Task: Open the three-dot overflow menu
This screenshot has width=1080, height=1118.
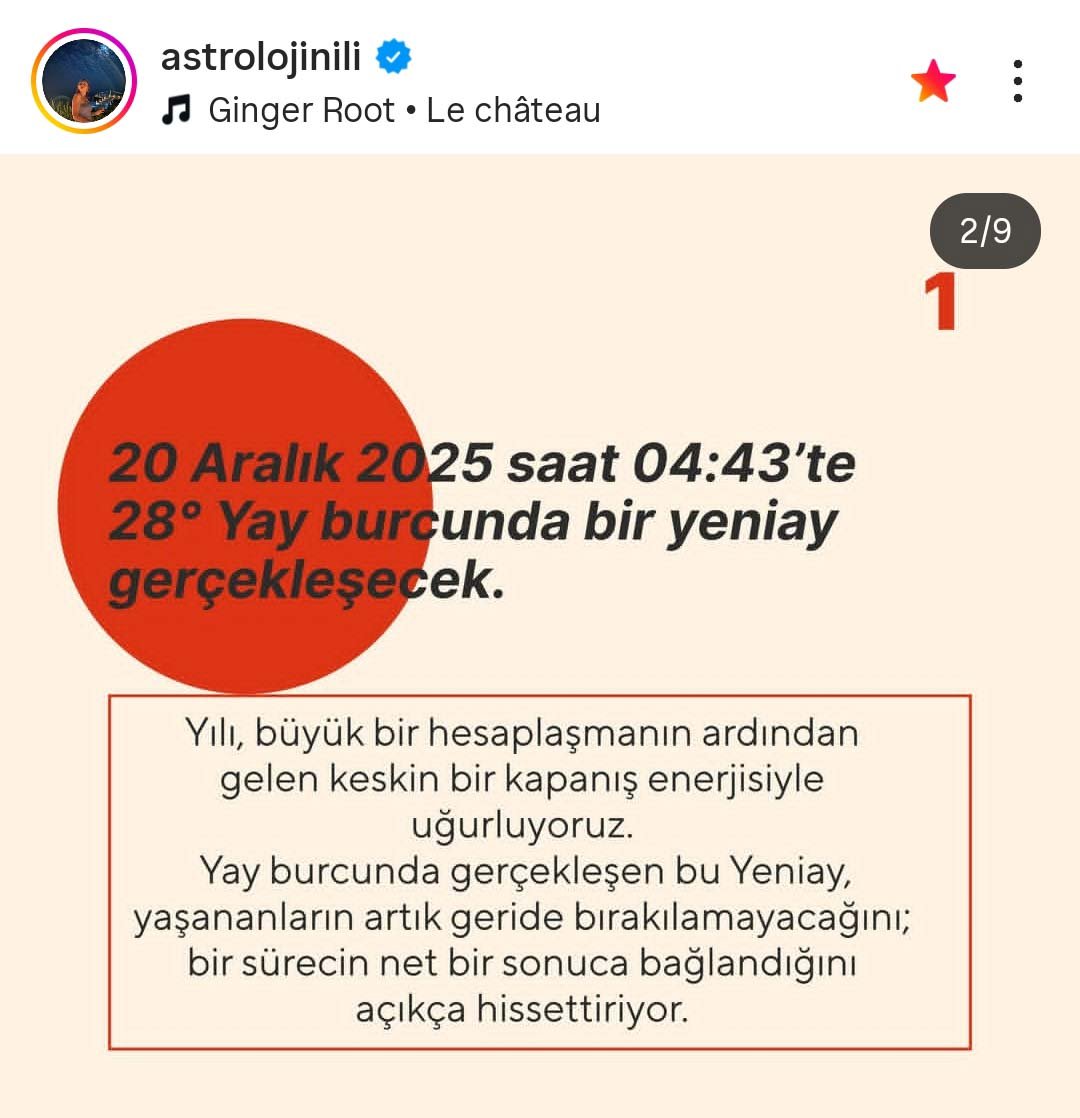Action: pyautogui.click(x=1017, y=81)
